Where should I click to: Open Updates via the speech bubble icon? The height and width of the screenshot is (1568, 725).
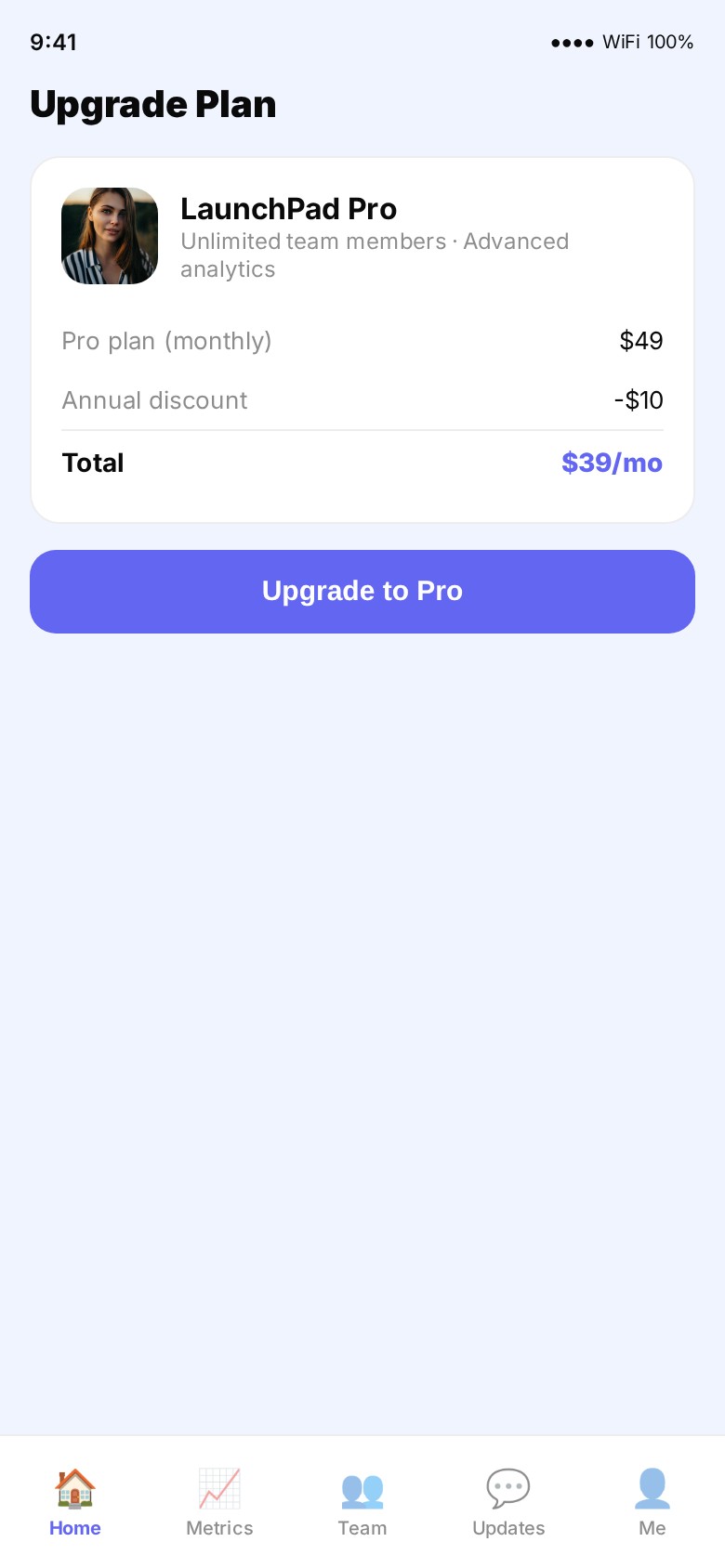tap(508, 1487)
